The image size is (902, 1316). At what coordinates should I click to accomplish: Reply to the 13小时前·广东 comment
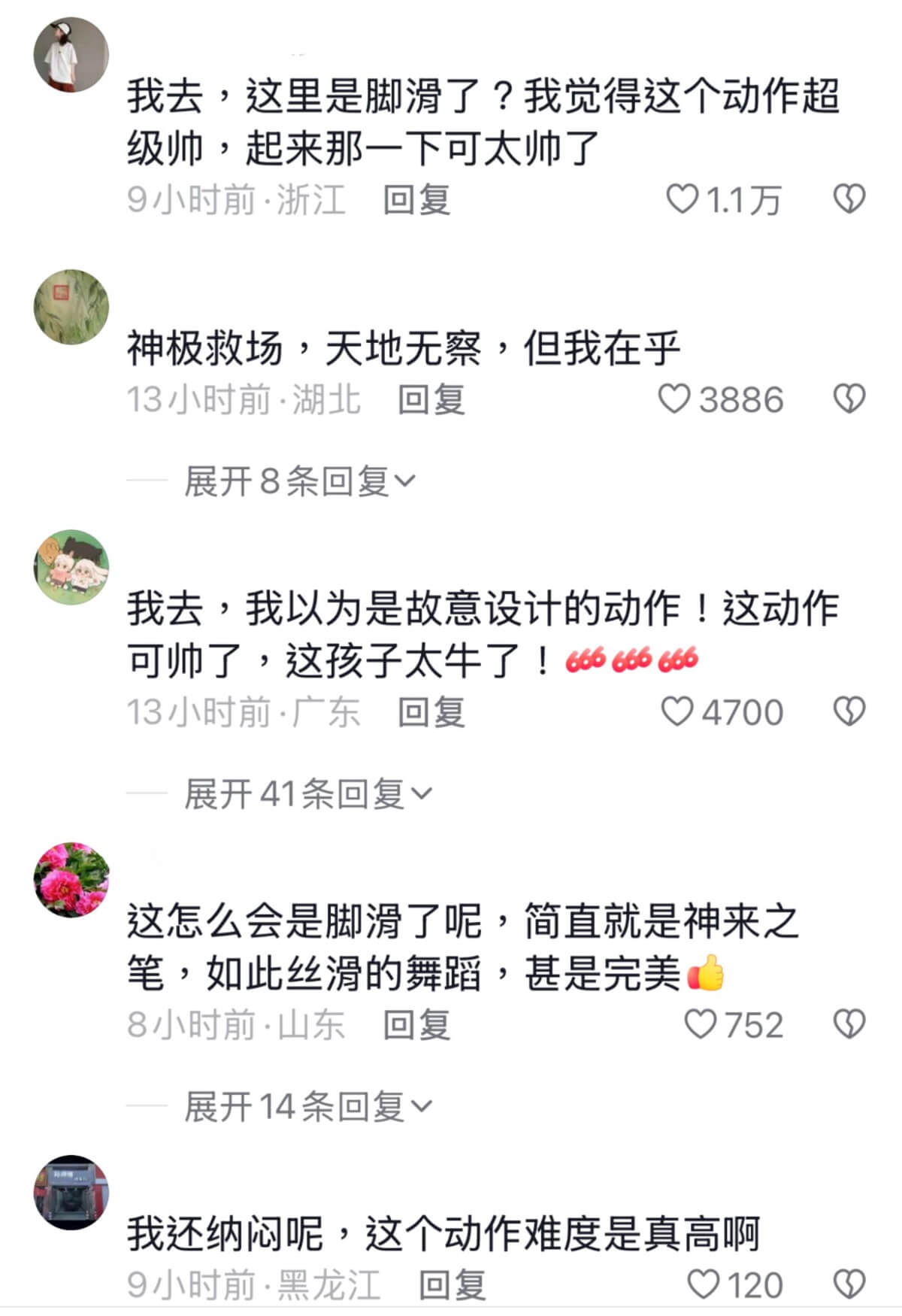[431, 712]
